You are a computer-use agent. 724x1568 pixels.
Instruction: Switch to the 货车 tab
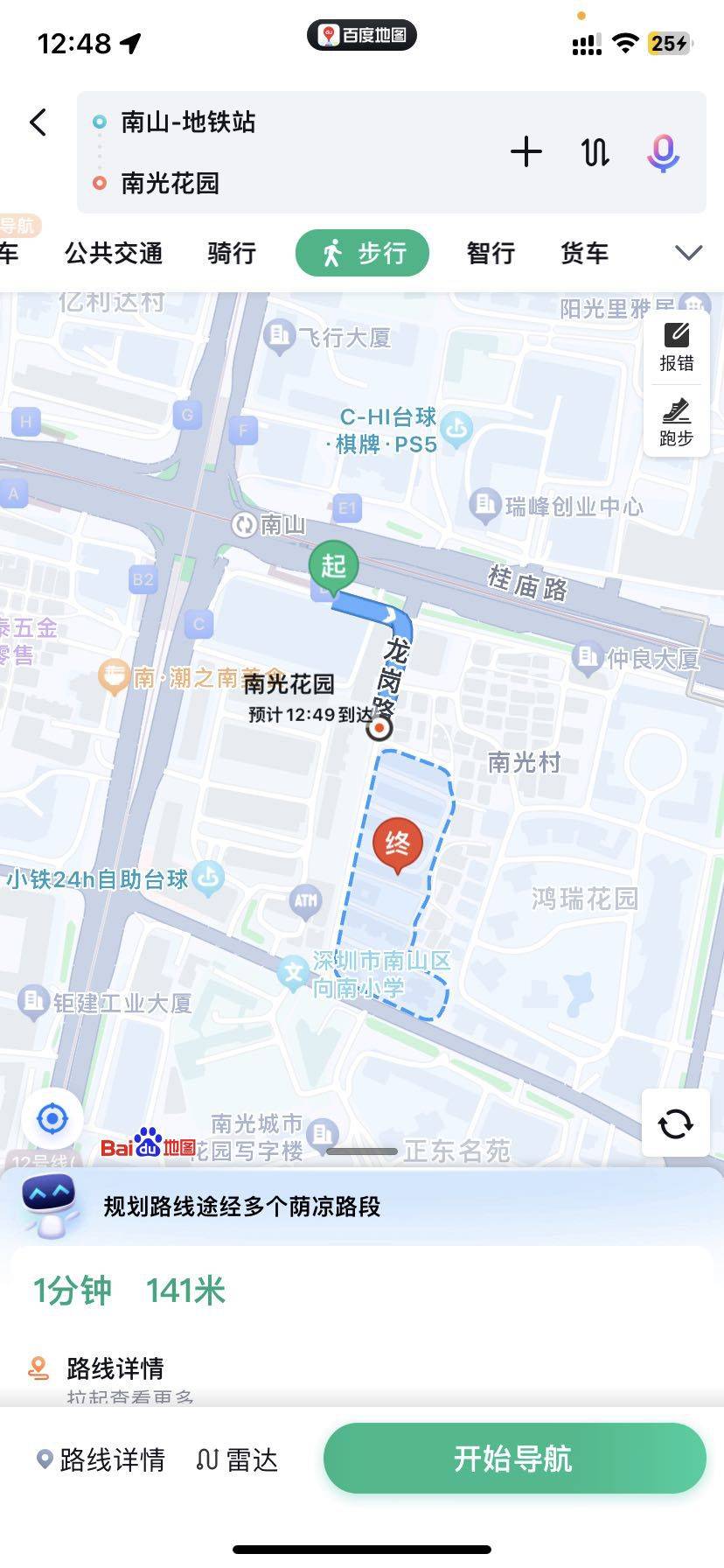tap(584, 253)
